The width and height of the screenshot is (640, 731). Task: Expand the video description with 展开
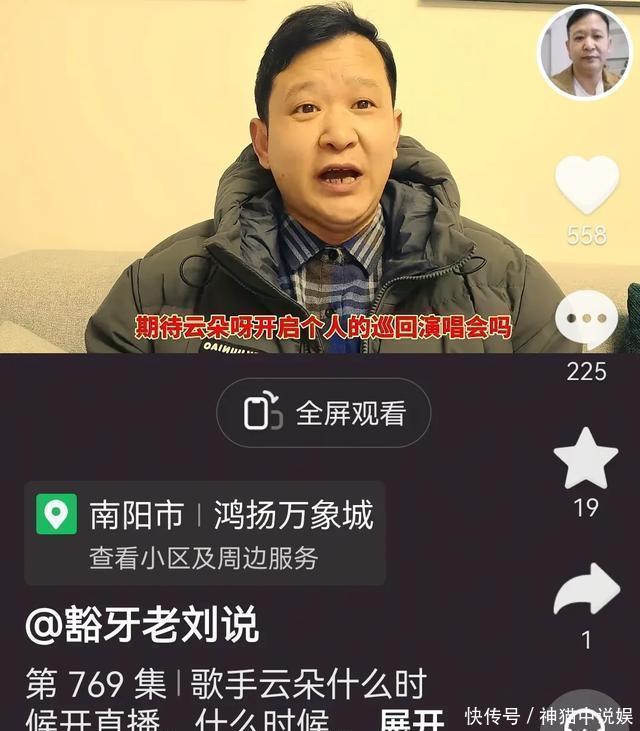411,719
